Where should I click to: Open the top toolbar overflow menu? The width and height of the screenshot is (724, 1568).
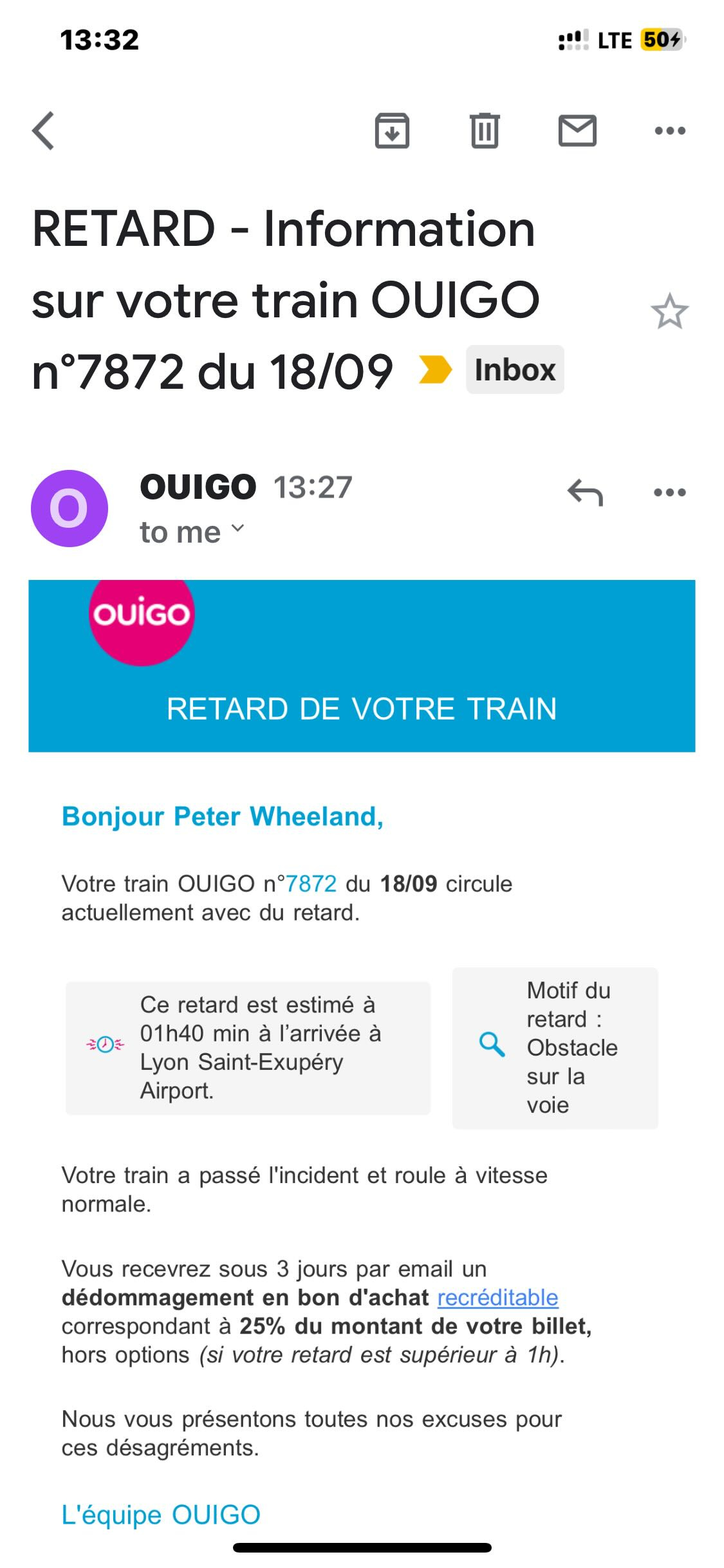[670, 131]
